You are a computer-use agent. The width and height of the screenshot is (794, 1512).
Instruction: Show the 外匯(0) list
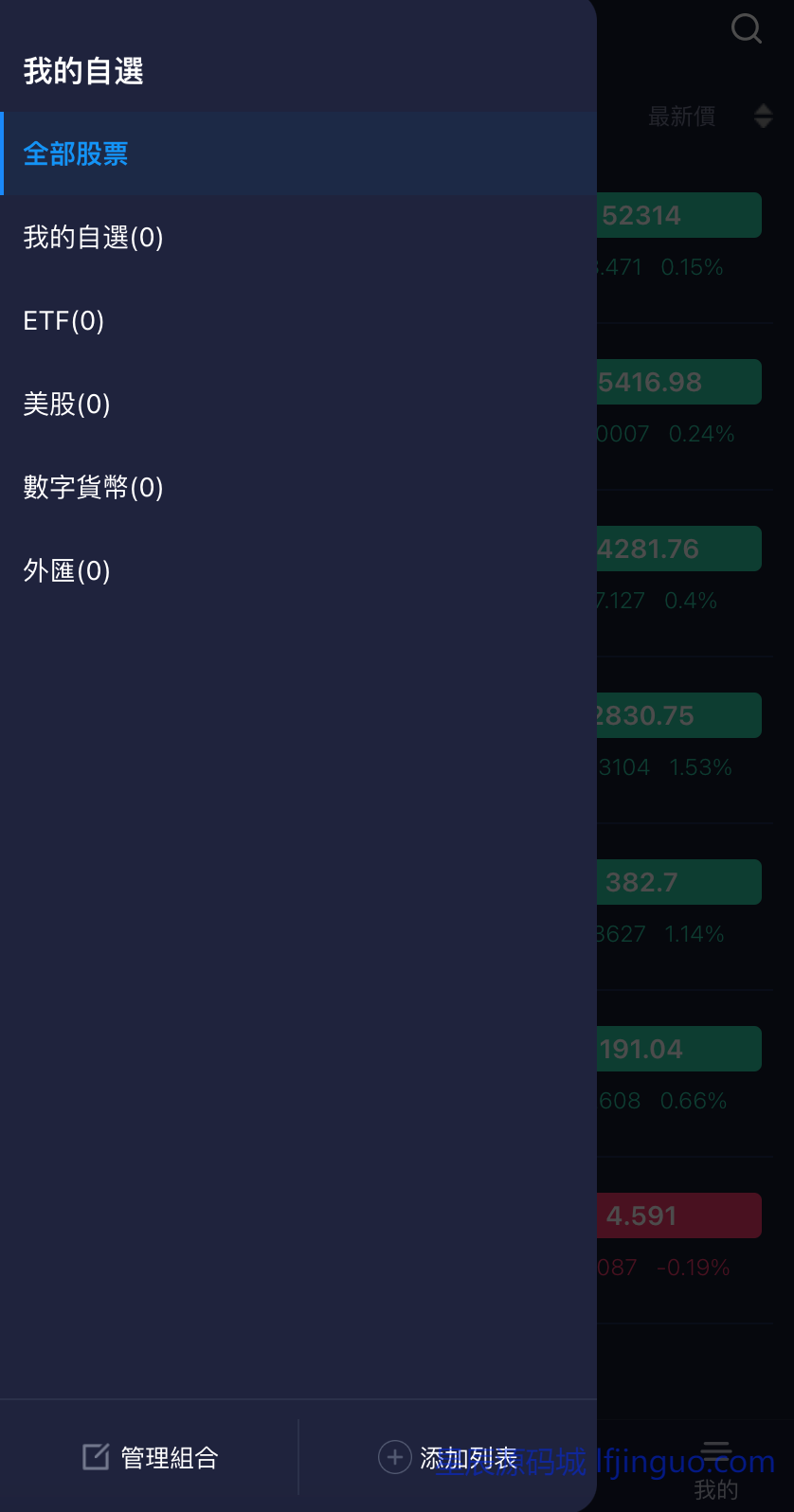[x=66, y=570]
